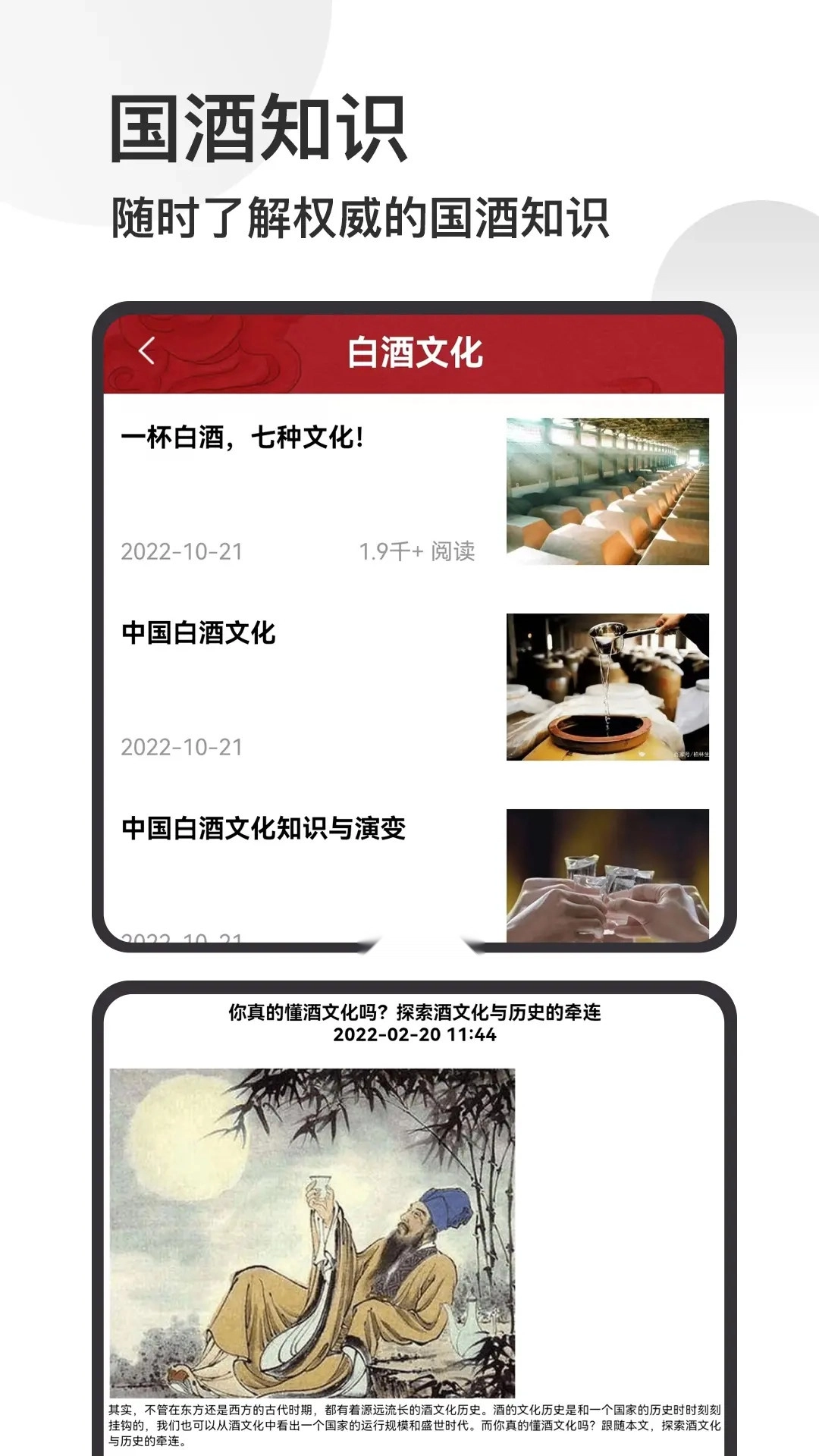Click the partially visible bottom date
Image resolution: width=819 pixels, height=1456 pixels.
pos(182,934)
